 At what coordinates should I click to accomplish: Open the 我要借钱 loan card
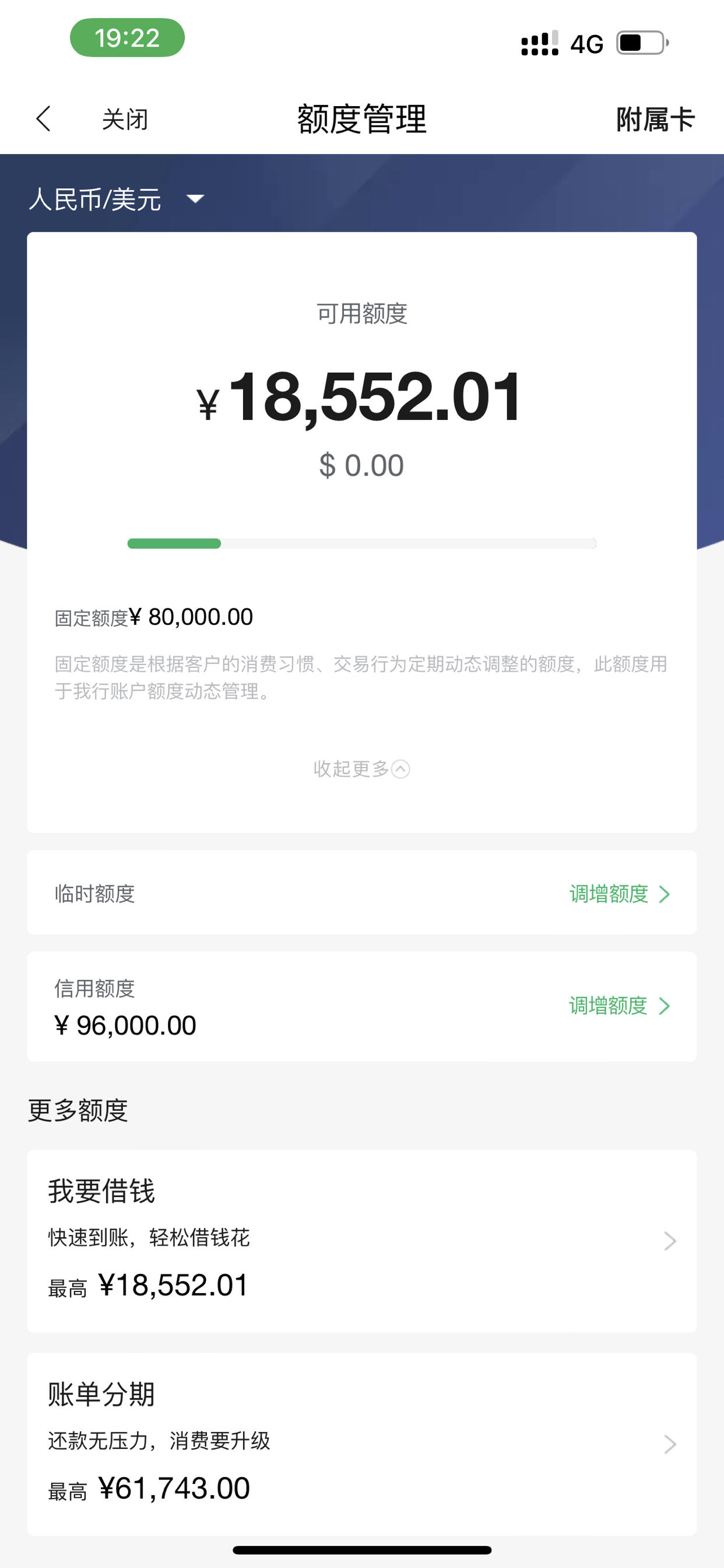(x=362, y=1241)
